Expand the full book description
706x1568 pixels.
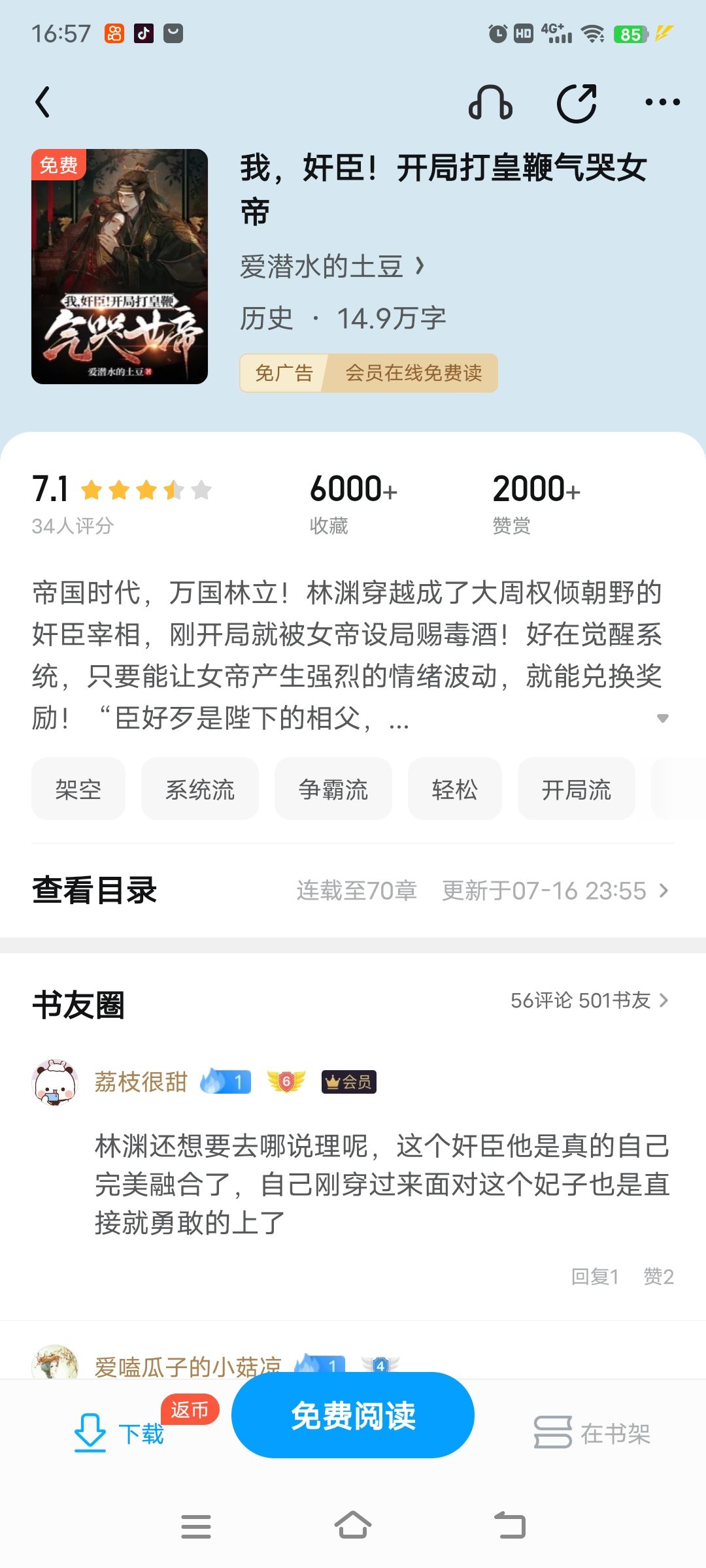click(x=662, y=718)
